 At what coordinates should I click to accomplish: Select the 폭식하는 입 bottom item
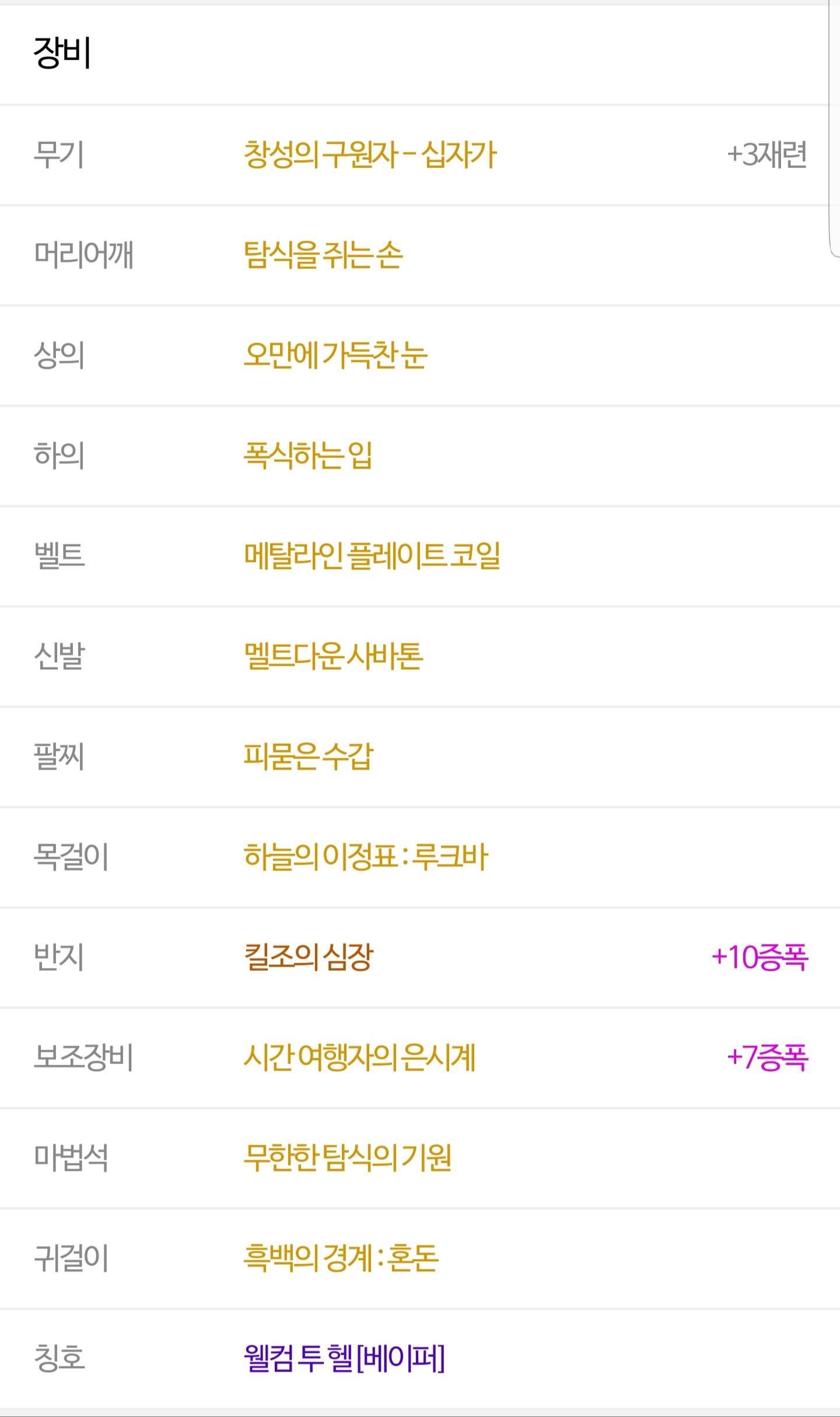click(x=308, y=456)
